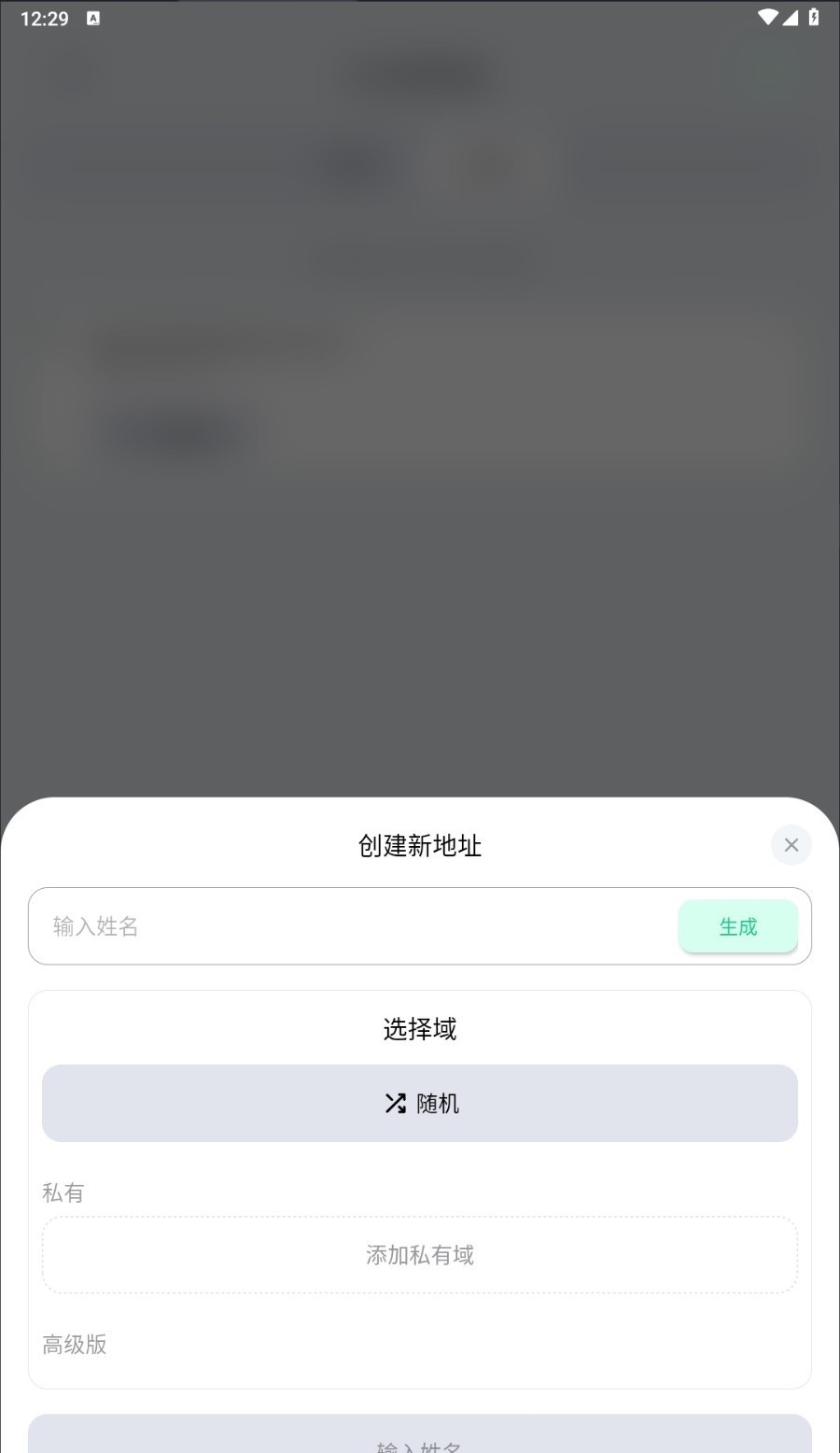Screen dimensions: 840x1453
Task: Select the 随机 domain option
Action: coord(420,1103)
